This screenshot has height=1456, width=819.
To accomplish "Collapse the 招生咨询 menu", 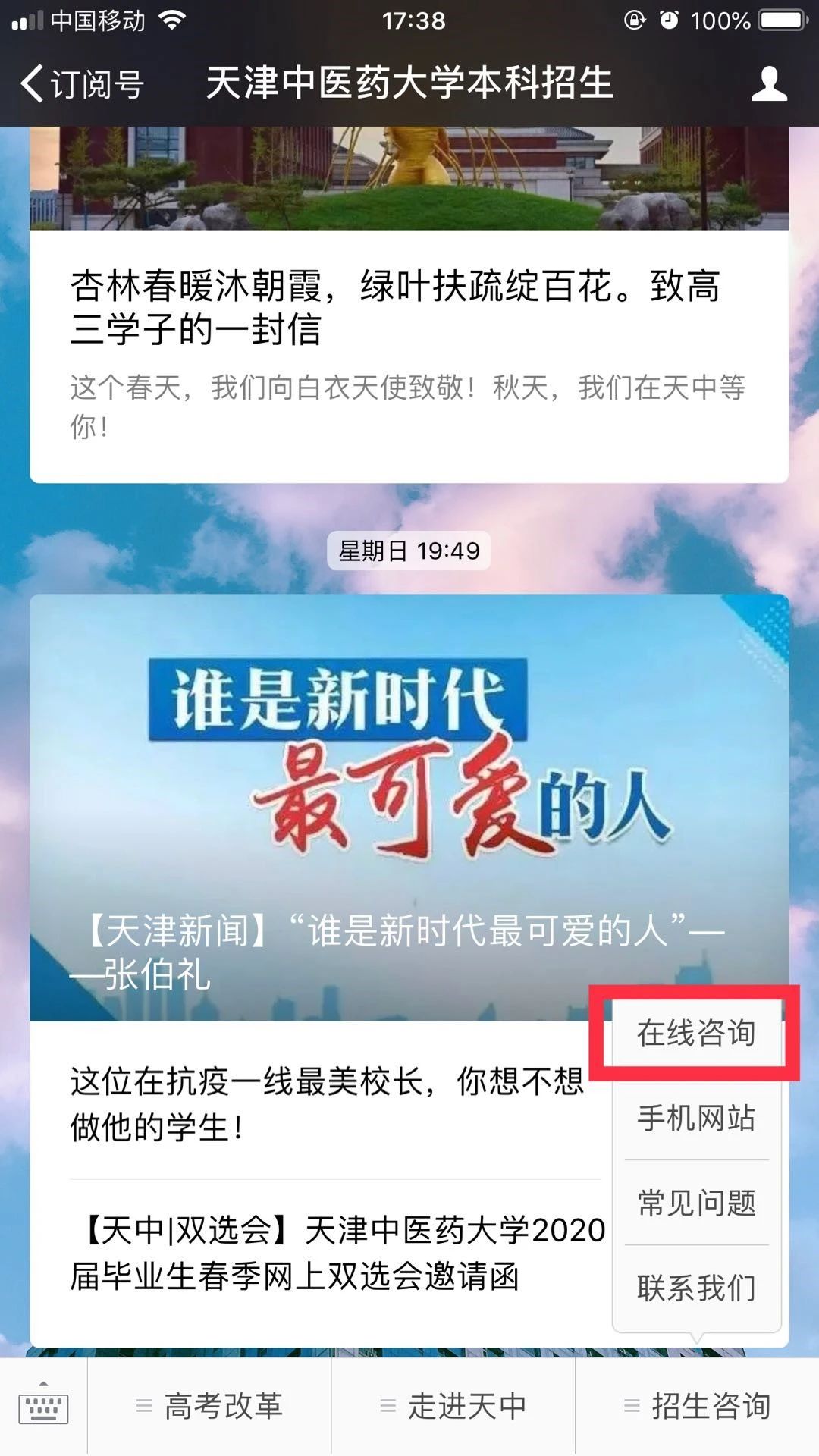I will [698, 1407].
